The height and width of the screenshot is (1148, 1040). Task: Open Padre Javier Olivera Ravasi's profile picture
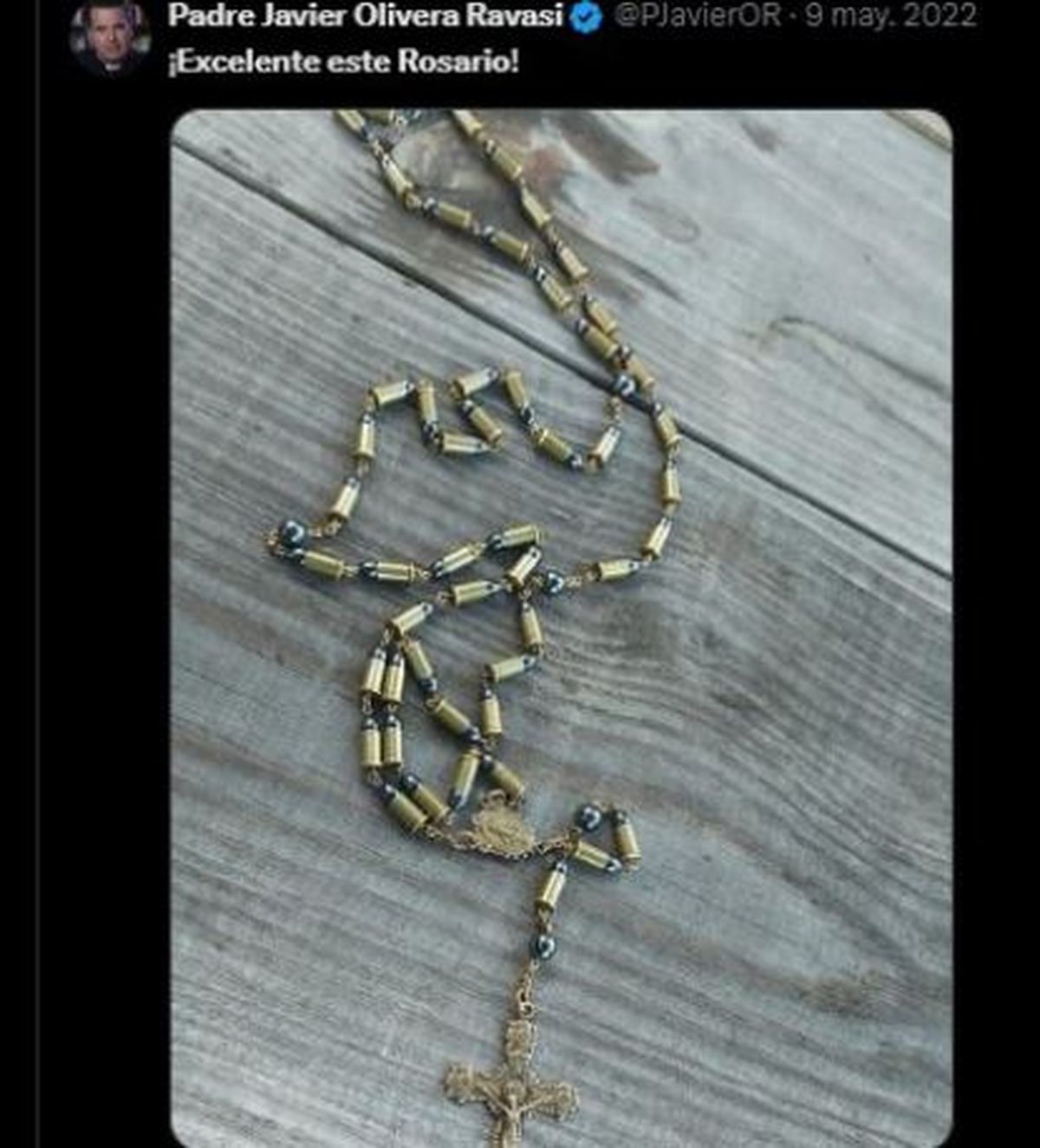(x=109, y=36)
